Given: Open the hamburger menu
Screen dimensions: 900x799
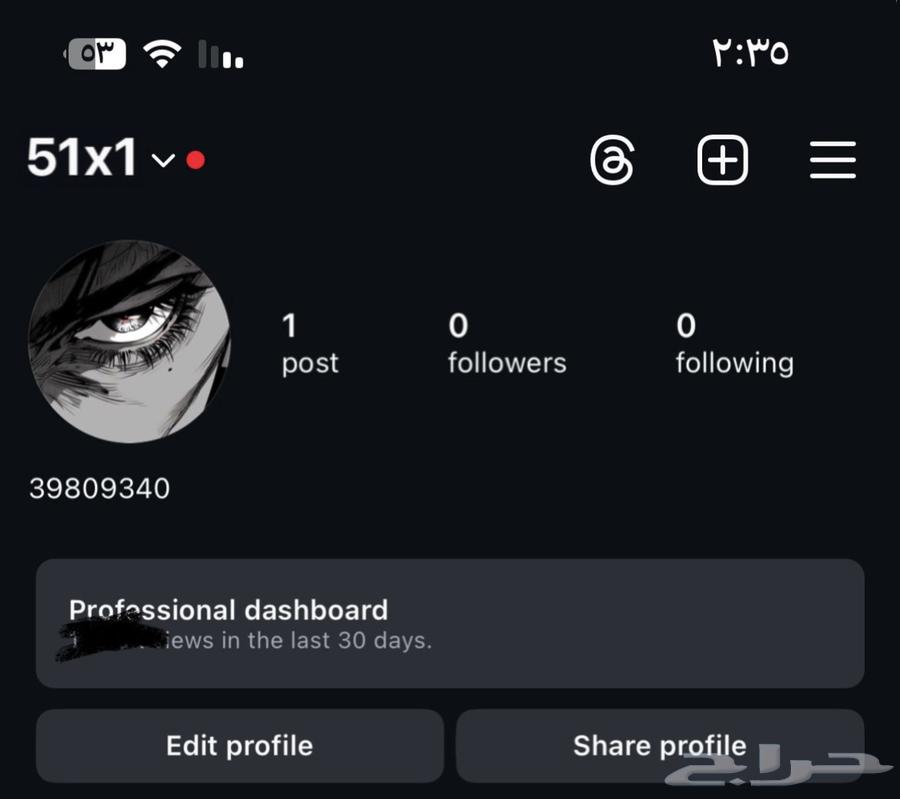Looking at the screenshot, I should click(832, 160).
